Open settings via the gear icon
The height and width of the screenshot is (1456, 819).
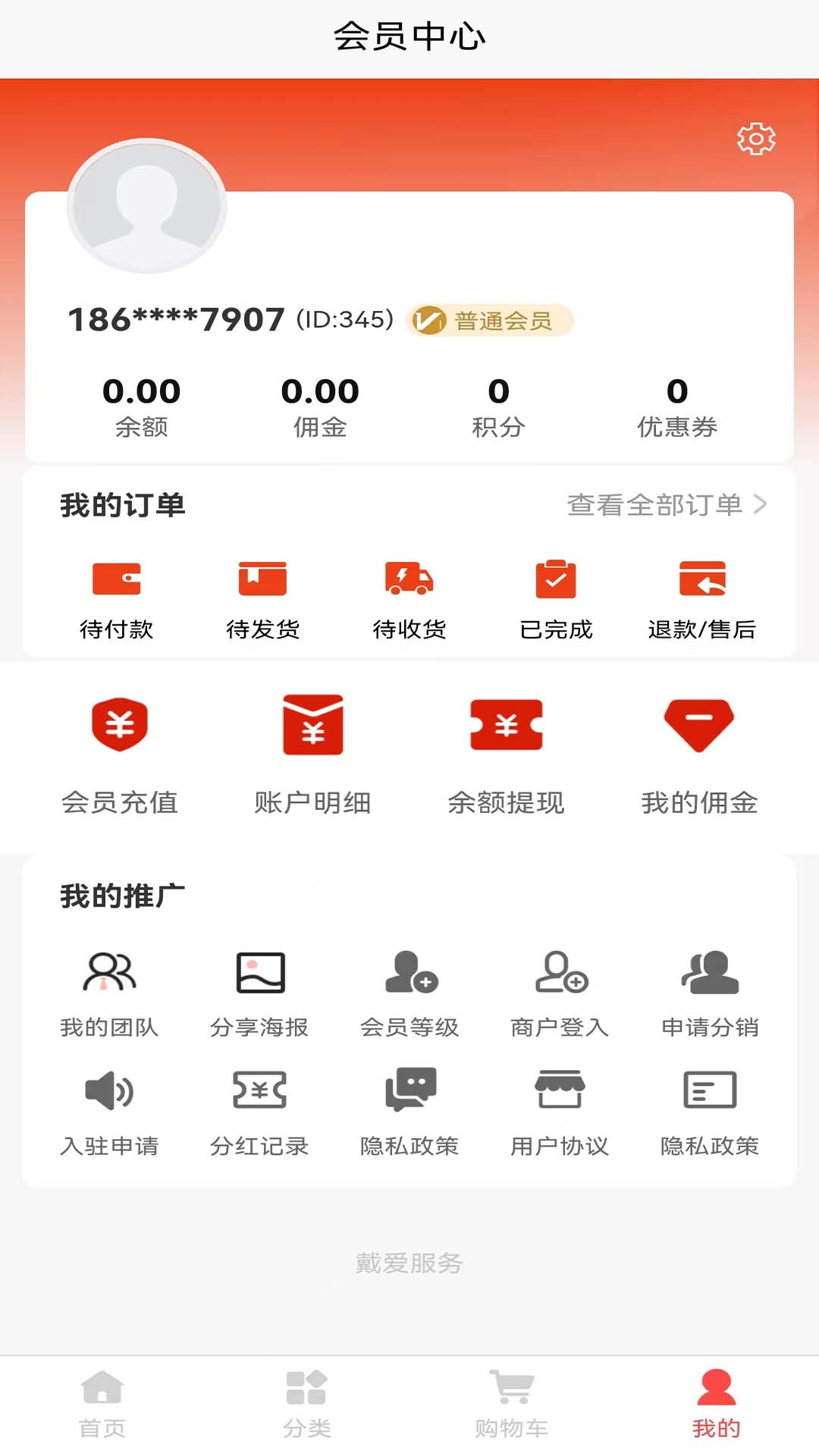pos(755,138)
